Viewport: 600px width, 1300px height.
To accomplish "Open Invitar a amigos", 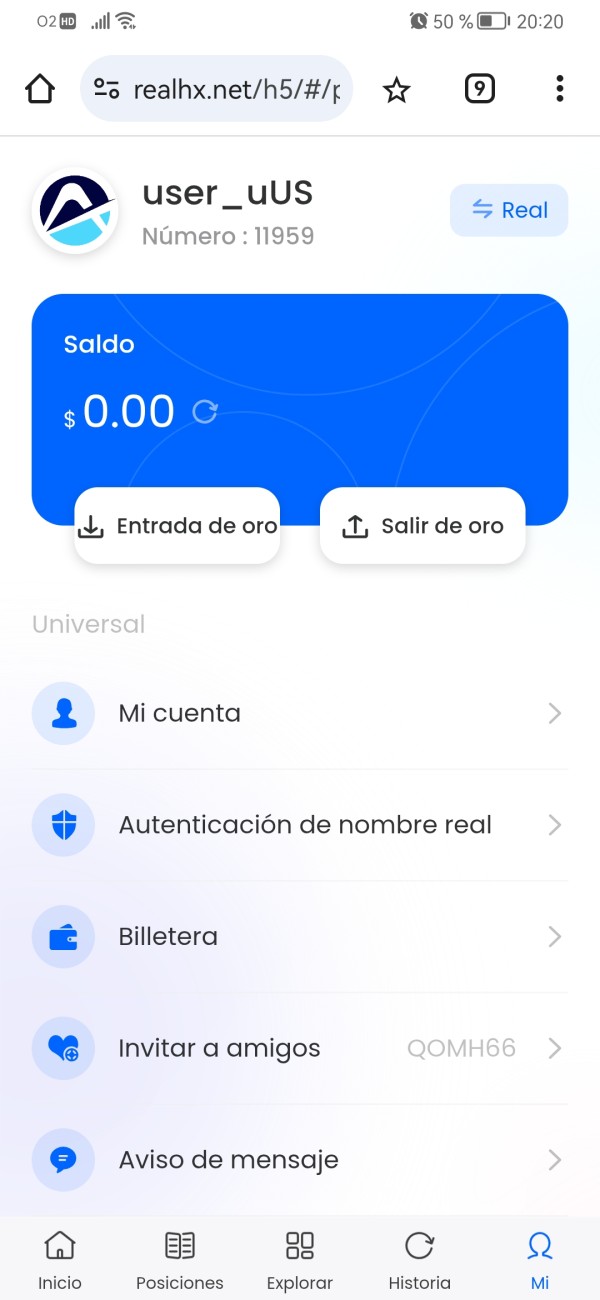I will 300,1048.
